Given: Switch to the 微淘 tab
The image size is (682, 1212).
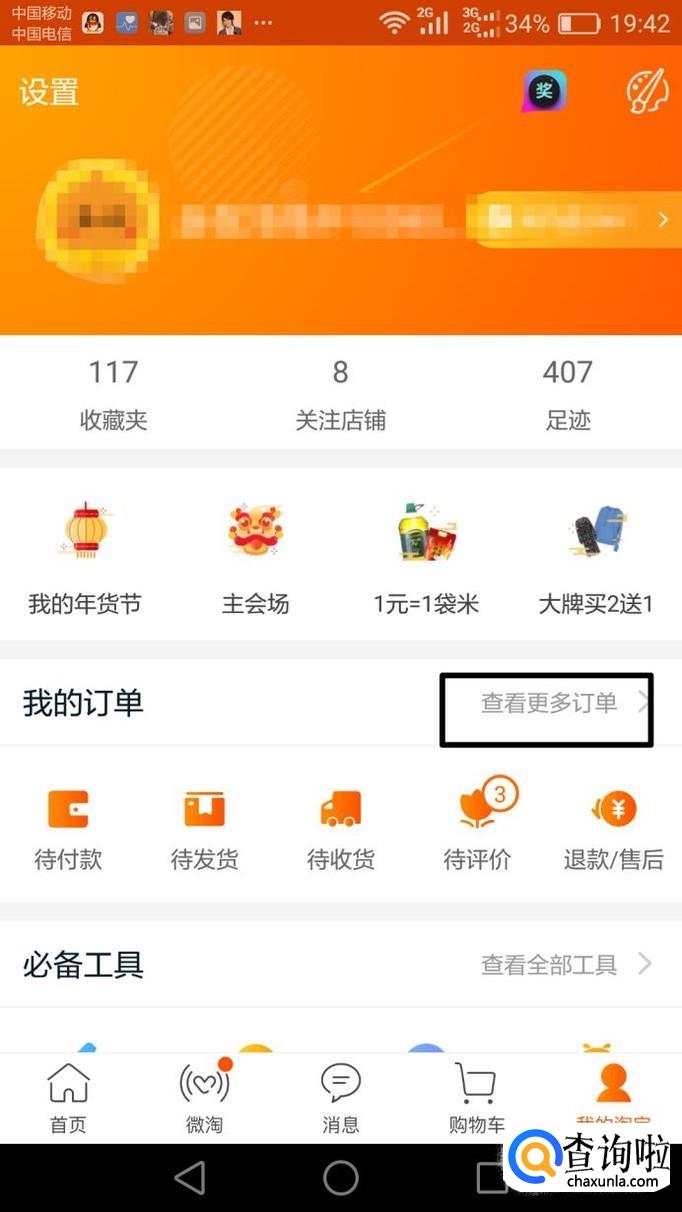Looking at the screenshot, I should [x=204, y=1098].
